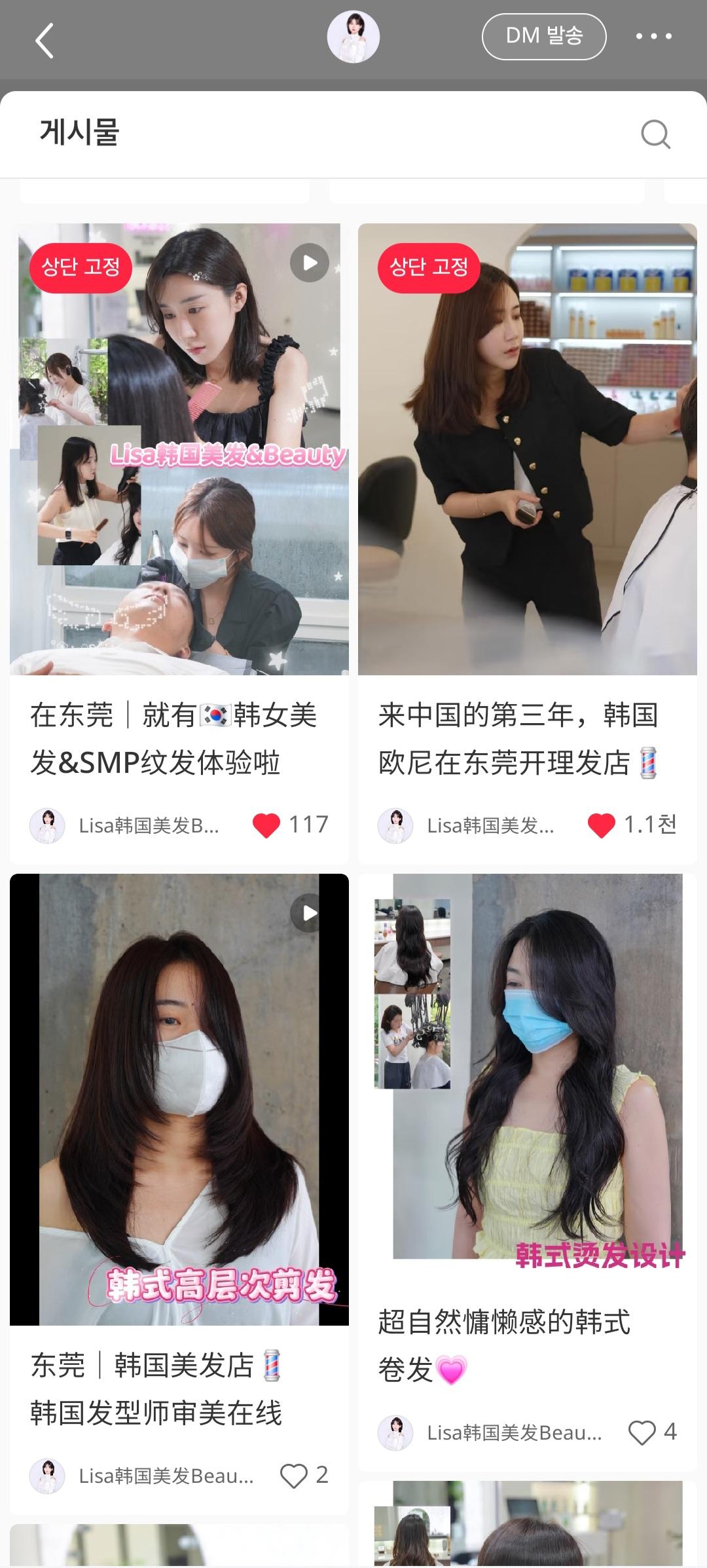The width and height of the screenshot is (707, 1568).
Task: Open the 韩式高层次剪发 video post
Action: [x=179, y=1099]
